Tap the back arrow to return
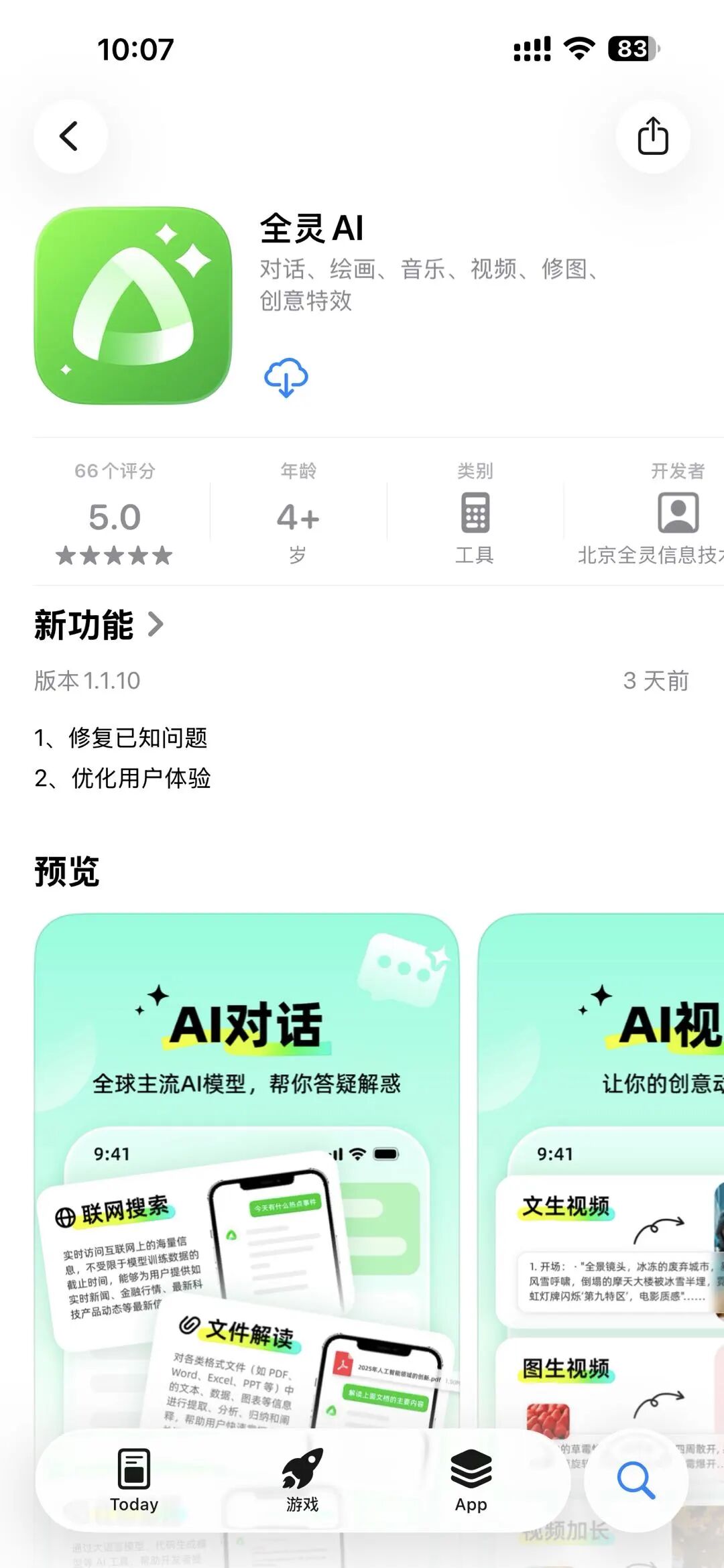 tap(70, 135)
